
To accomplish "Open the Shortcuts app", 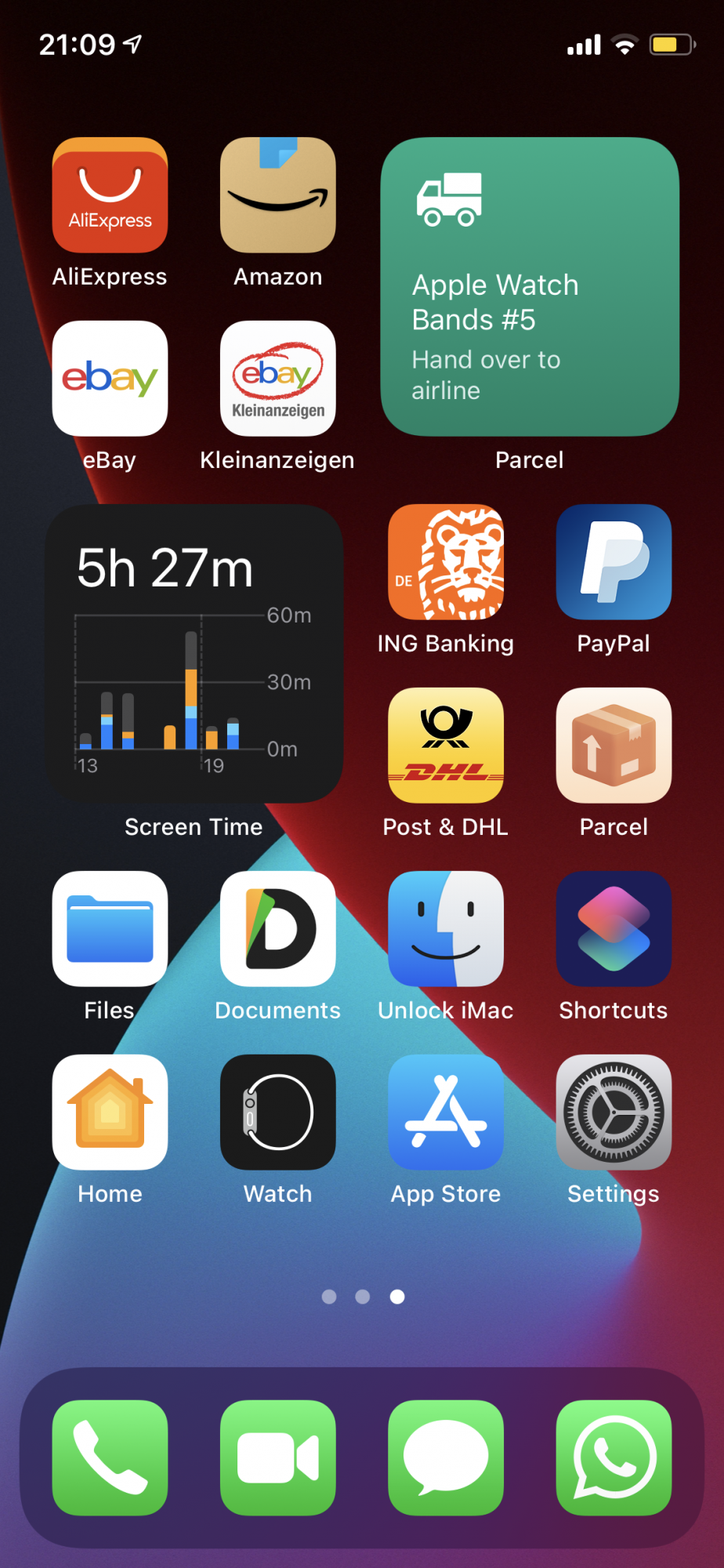I will [614, 929].
